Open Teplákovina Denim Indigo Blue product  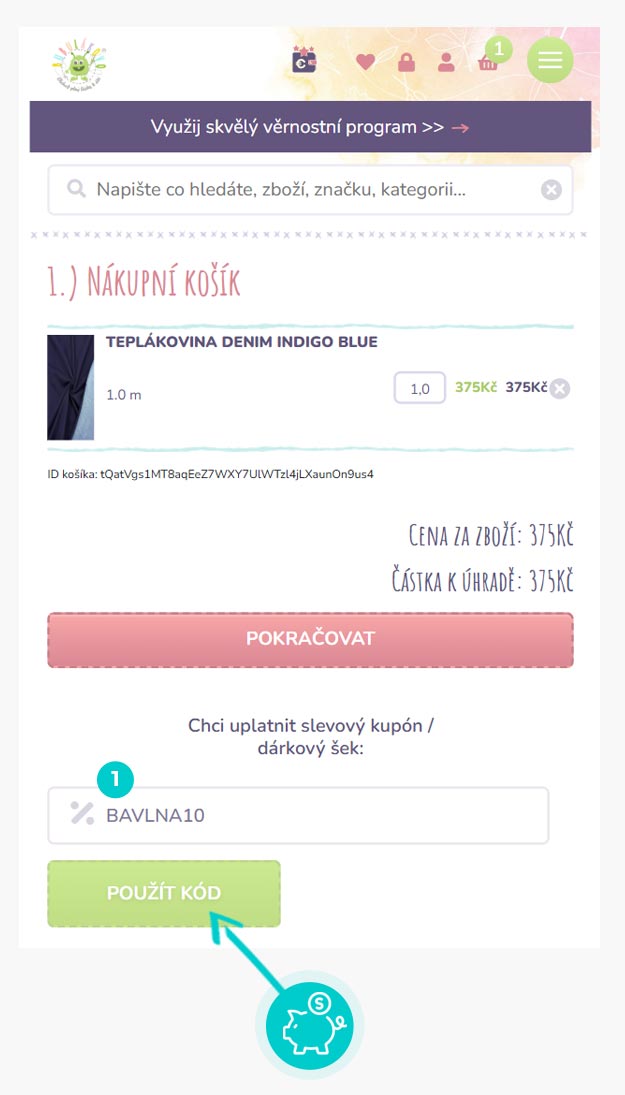pos(242,342)
